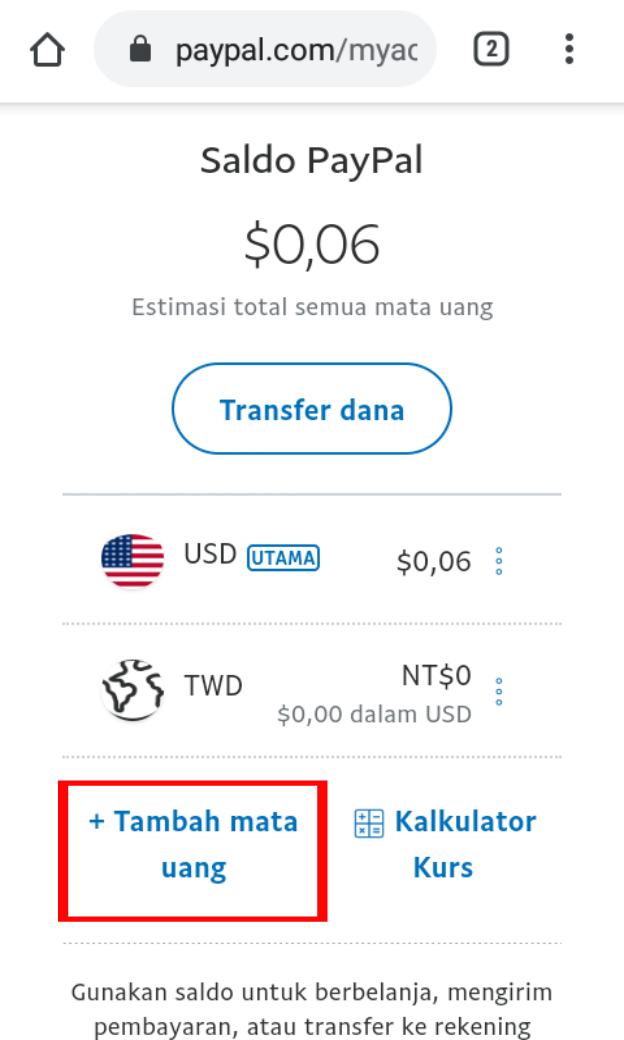Go to the browser home page
The height and width of the screenshot is (1040, 624).
pos(47,49)
